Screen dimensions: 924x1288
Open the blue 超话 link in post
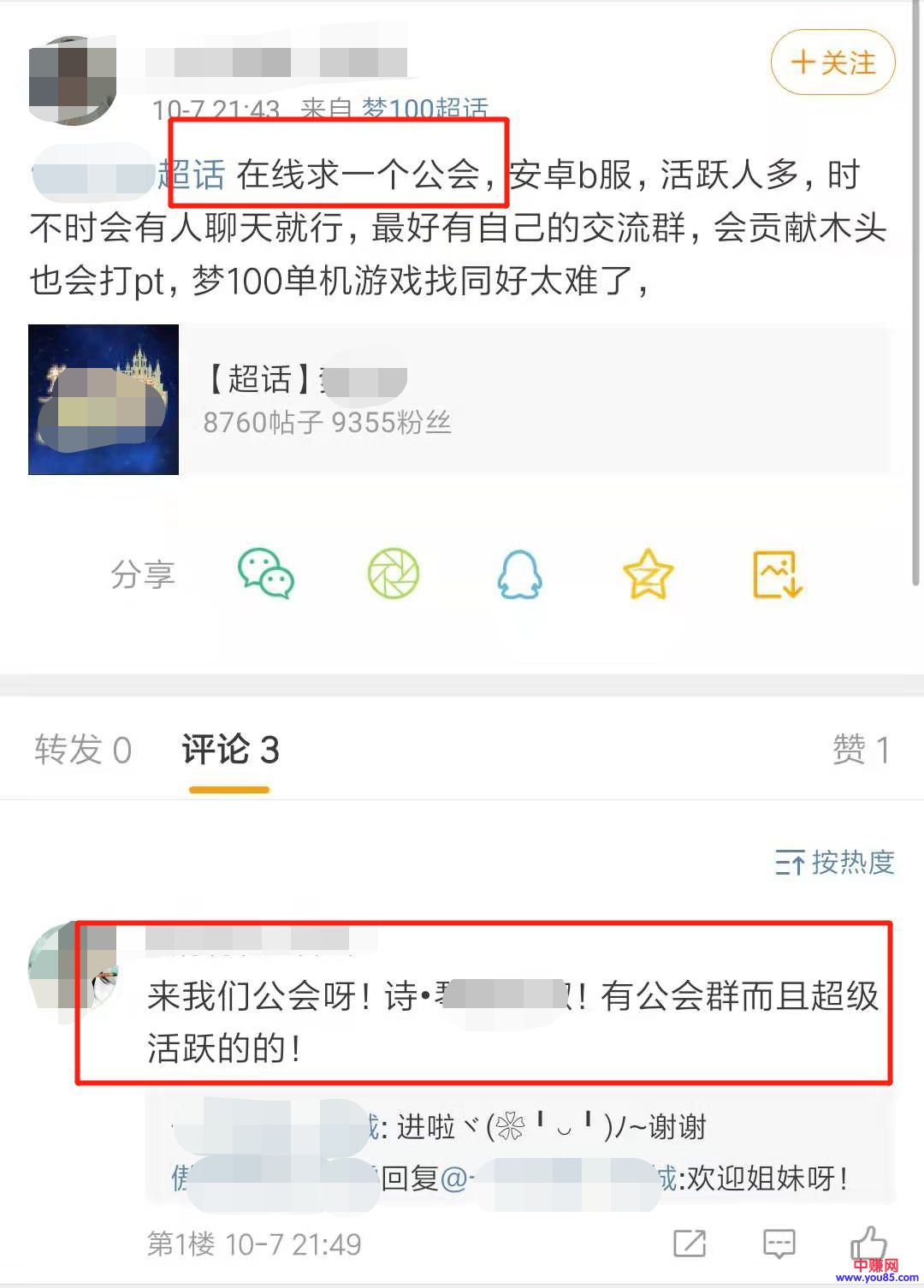(x=190, y=175)
